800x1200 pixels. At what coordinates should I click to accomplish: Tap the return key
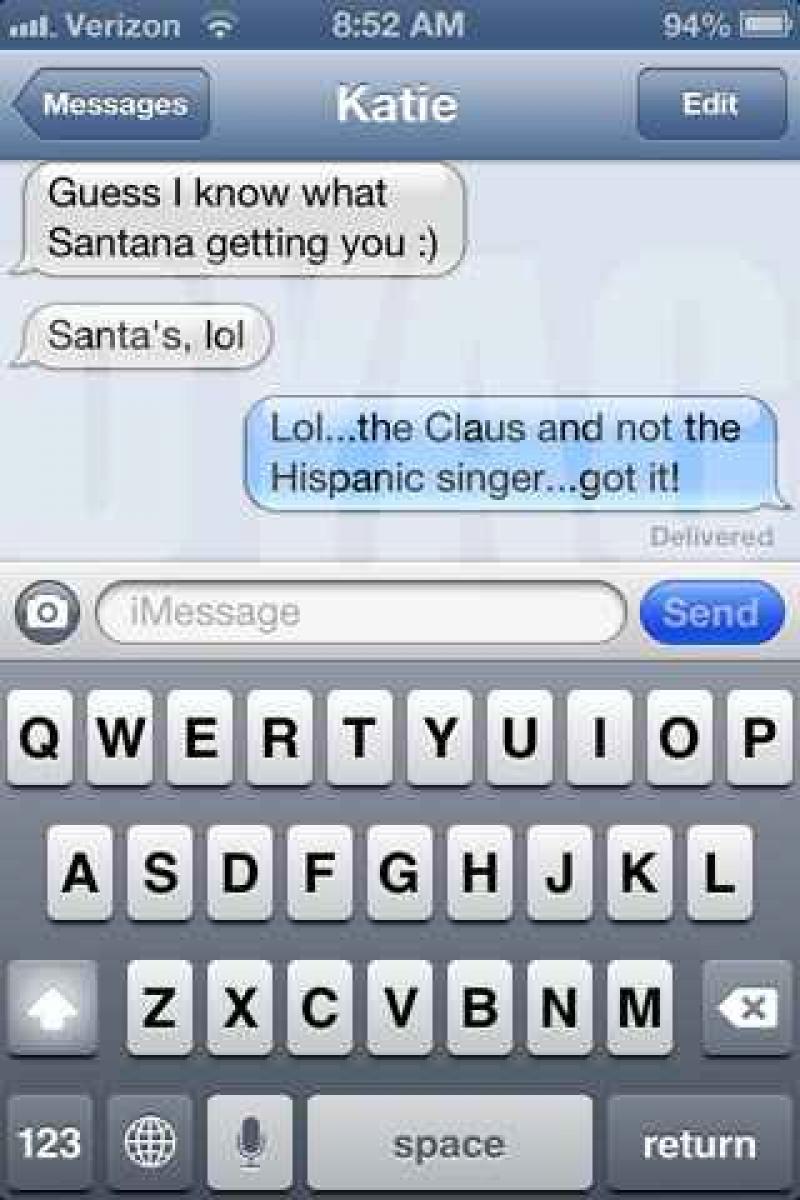(x=698, y=1142)
